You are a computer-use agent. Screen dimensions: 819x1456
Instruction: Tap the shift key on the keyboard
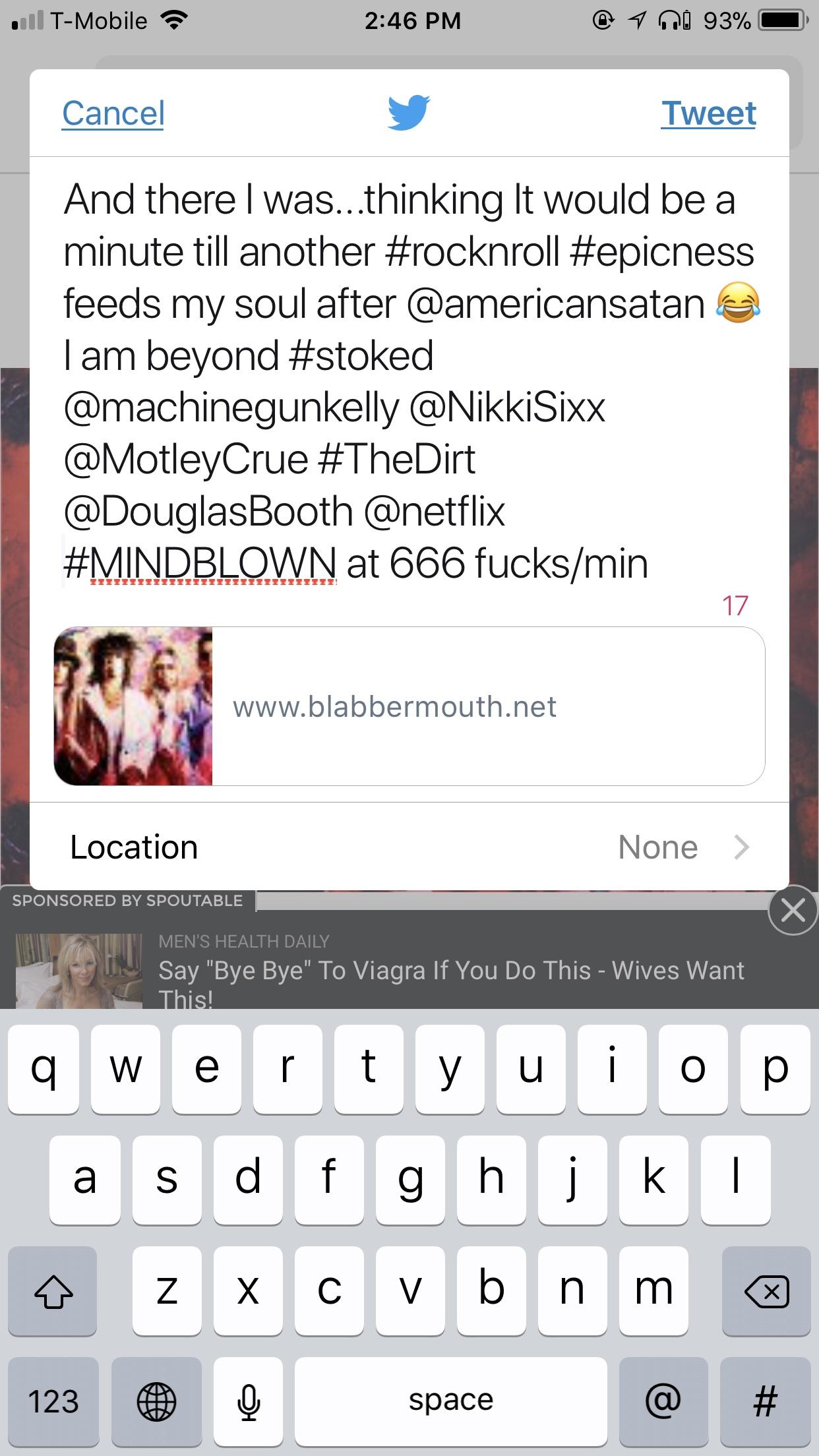tap(53, 1291)
